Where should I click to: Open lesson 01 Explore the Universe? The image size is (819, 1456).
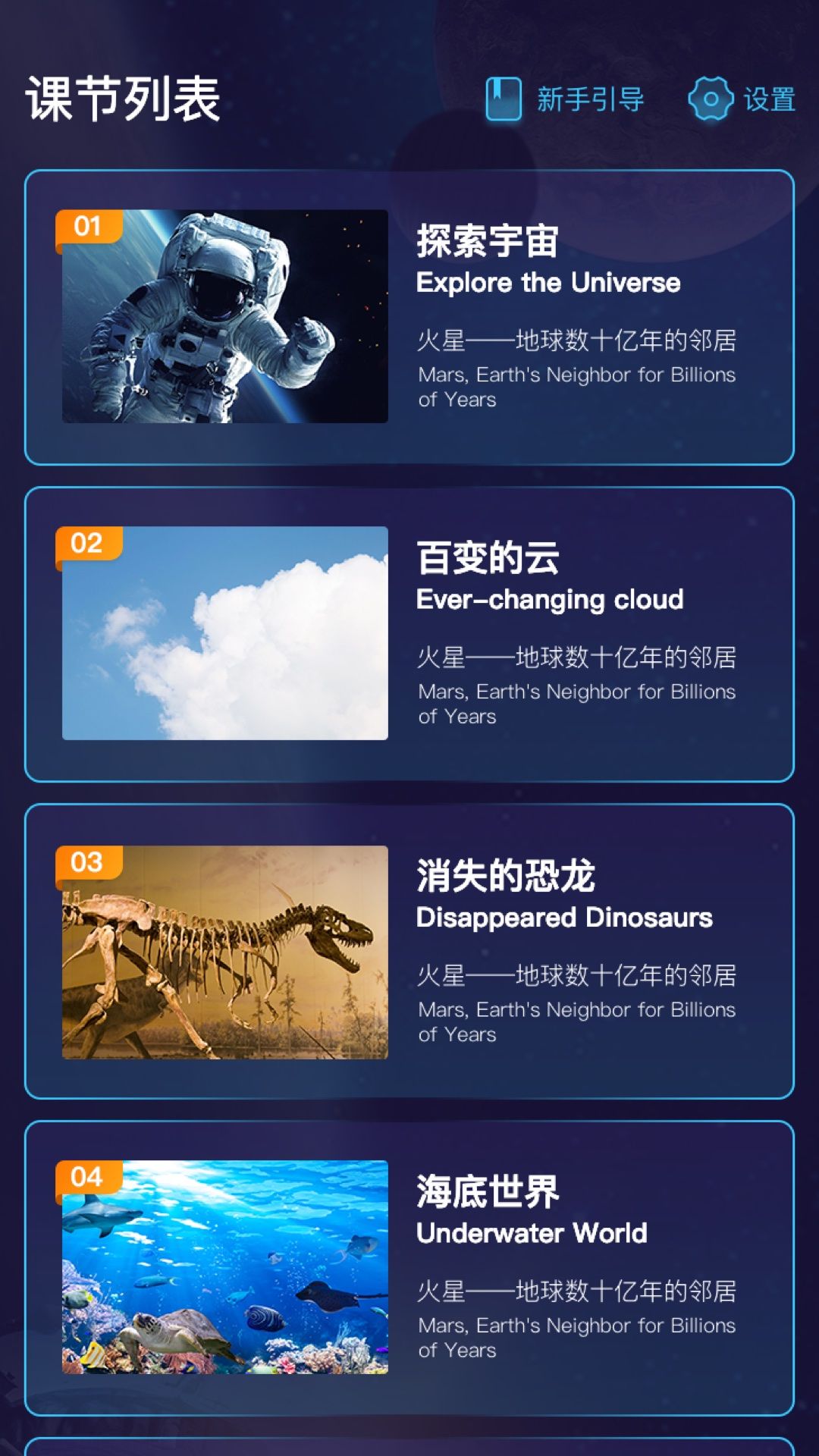(409, 317)
